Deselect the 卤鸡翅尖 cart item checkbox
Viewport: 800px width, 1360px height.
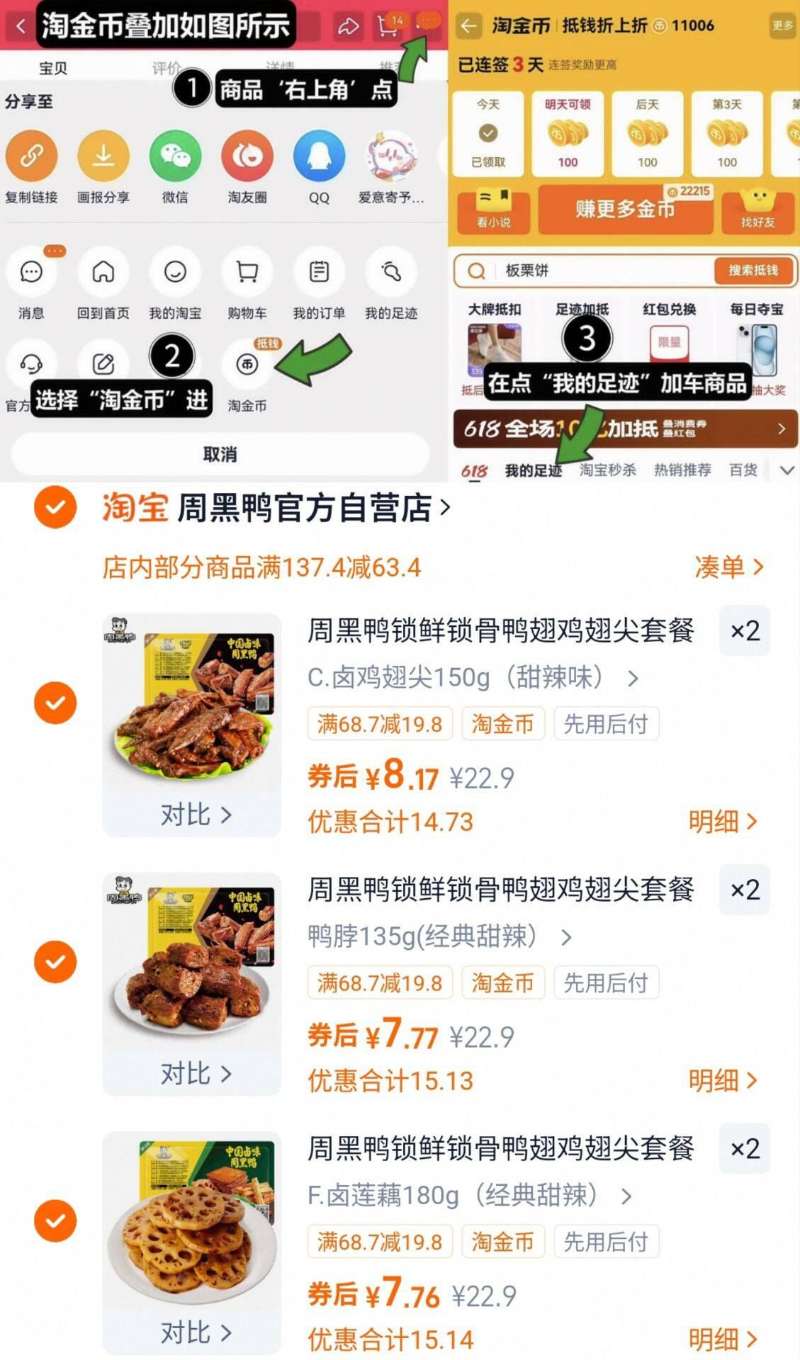pos(56,703)
